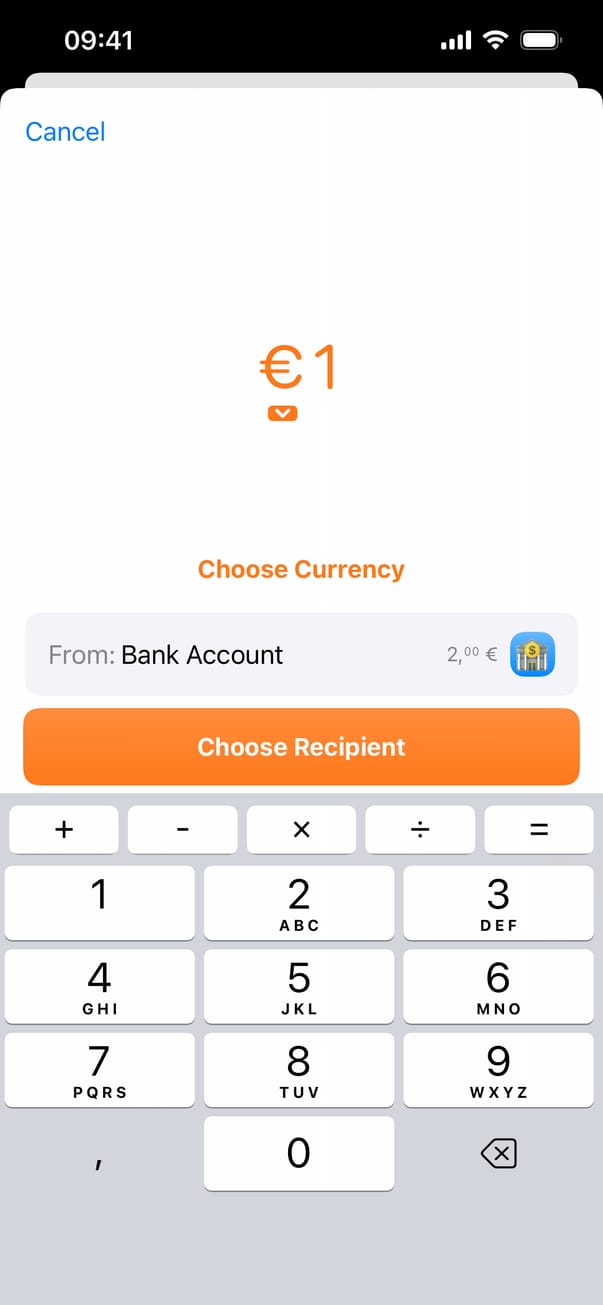
Task: Tap the plus operator key
Action: pos(64,829)
